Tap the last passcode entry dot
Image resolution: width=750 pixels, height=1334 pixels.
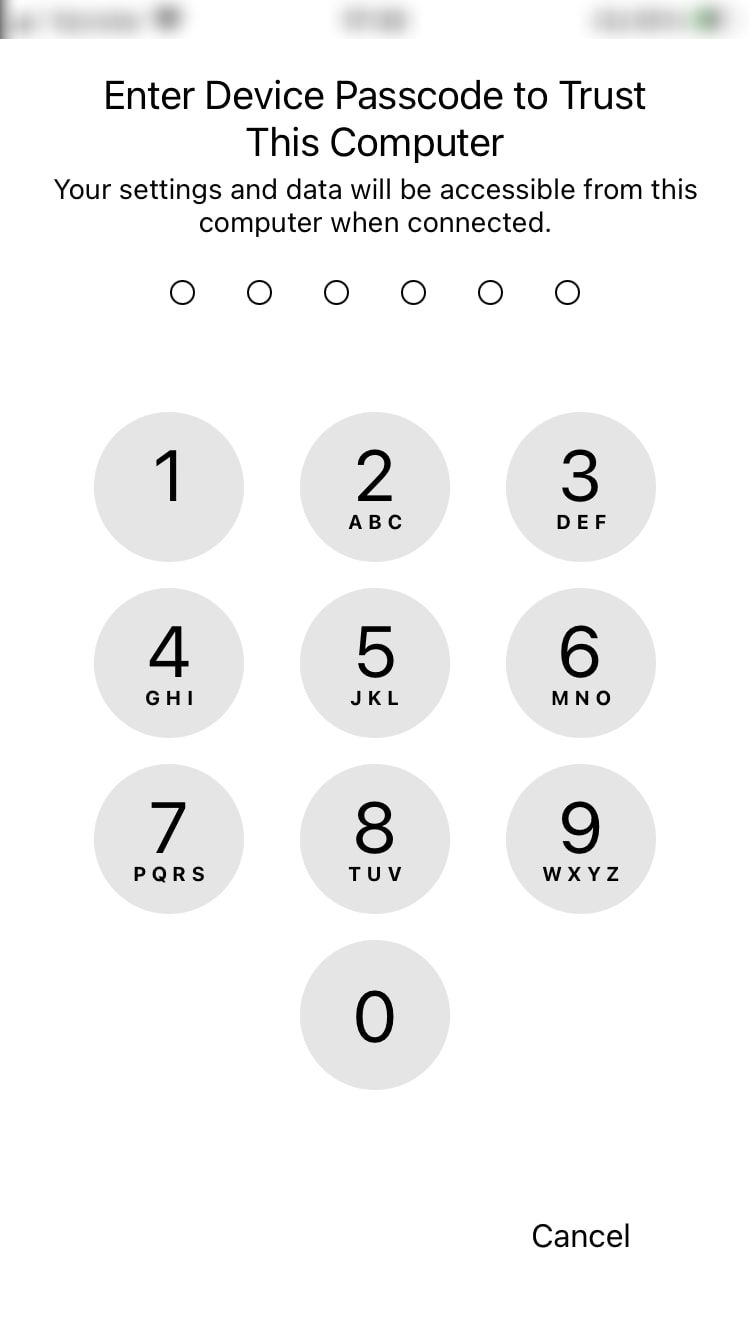point(567,292)
